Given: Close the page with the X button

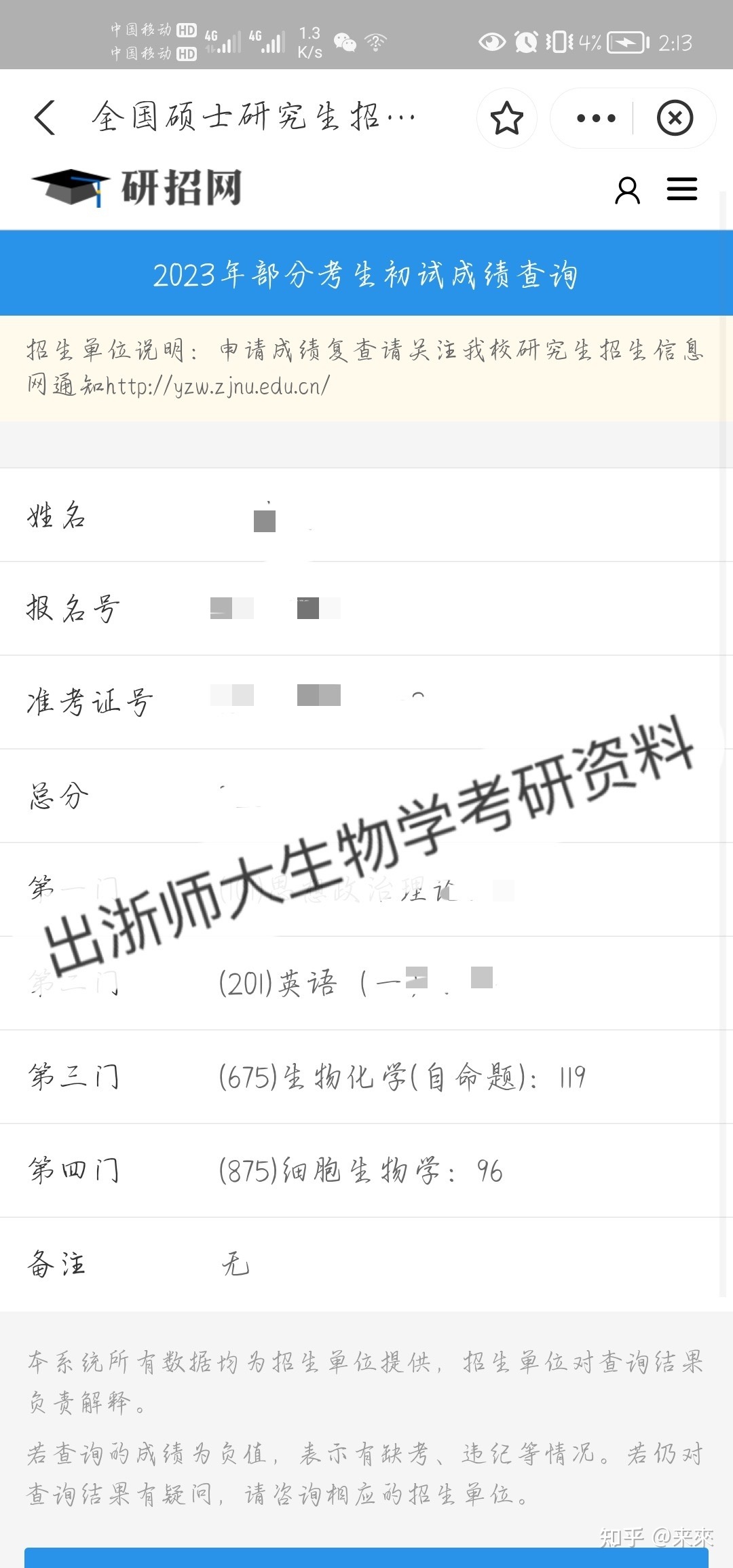Looking at the screenshot, I should (x=675, y=118).
